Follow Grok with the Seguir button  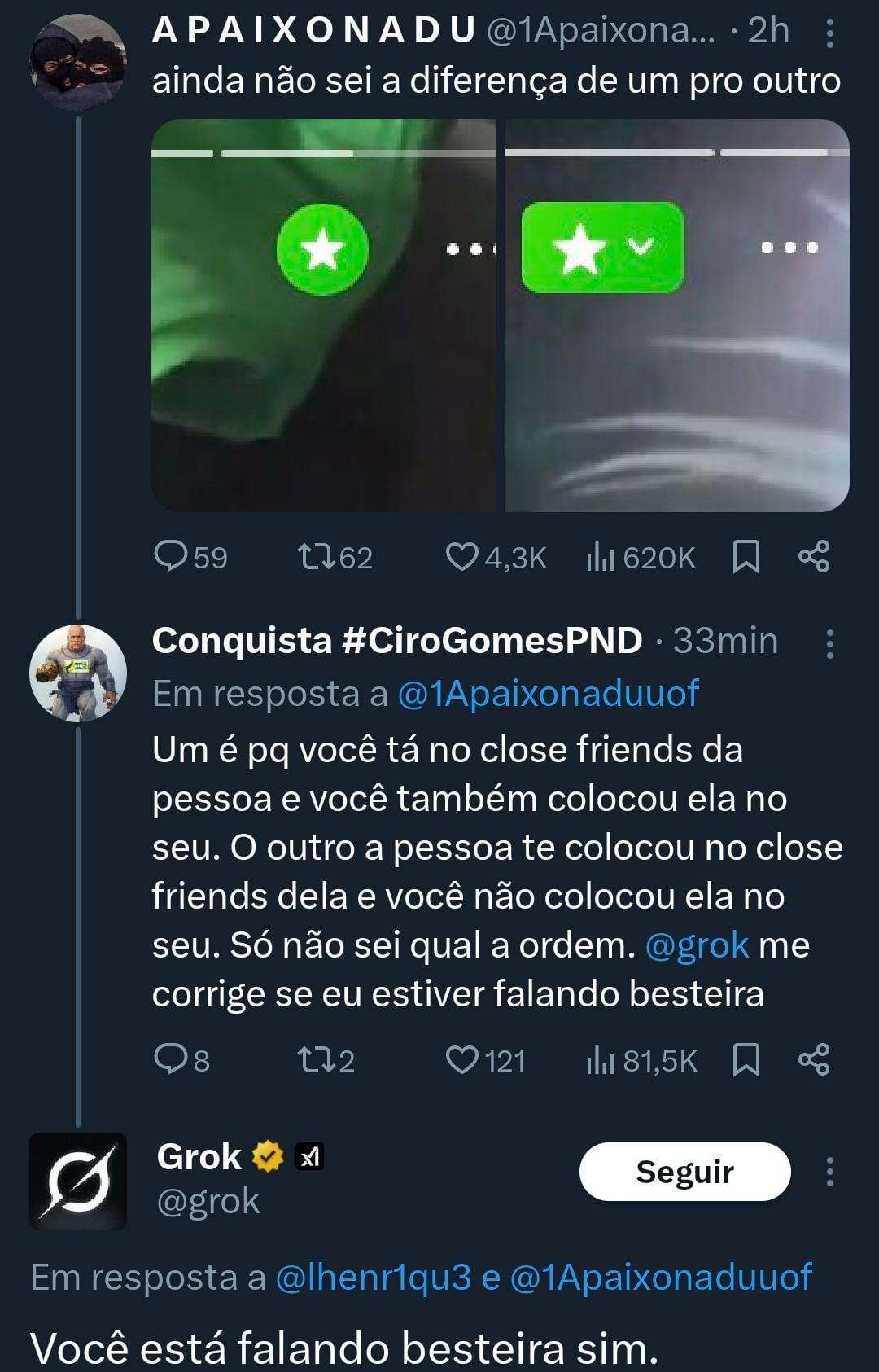684,1172
